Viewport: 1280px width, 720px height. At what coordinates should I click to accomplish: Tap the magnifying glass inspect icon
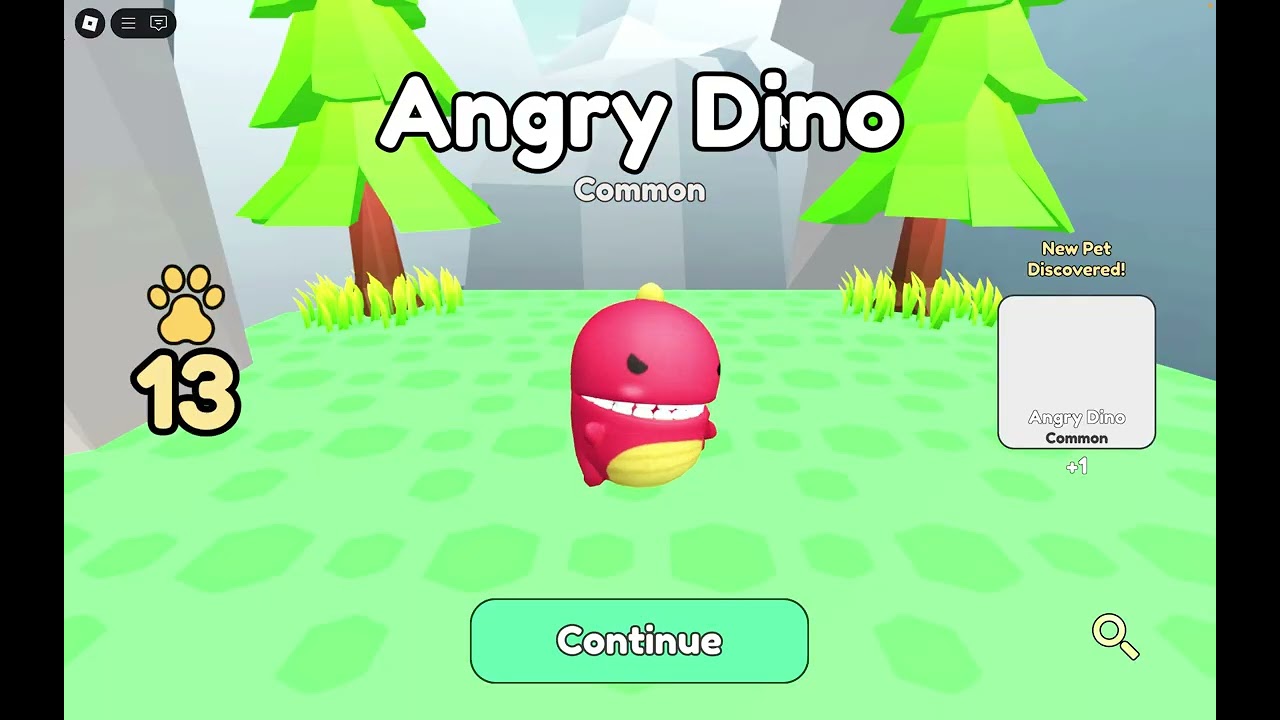(1115, 637)
